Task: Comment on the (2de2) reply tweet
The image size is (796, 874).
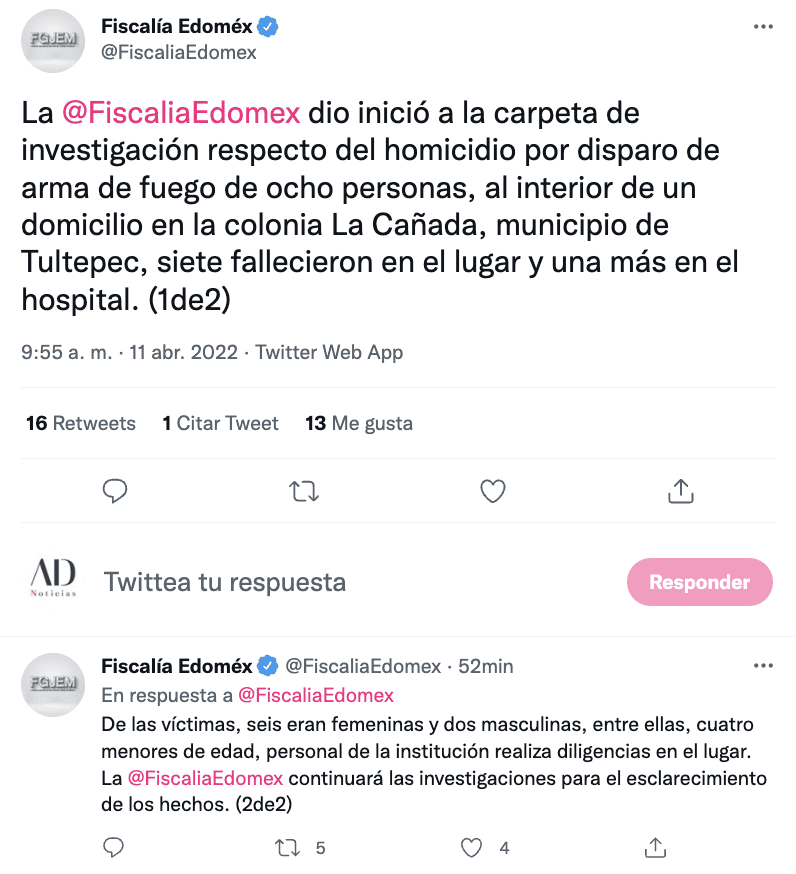Action: (x=114, y=848)
